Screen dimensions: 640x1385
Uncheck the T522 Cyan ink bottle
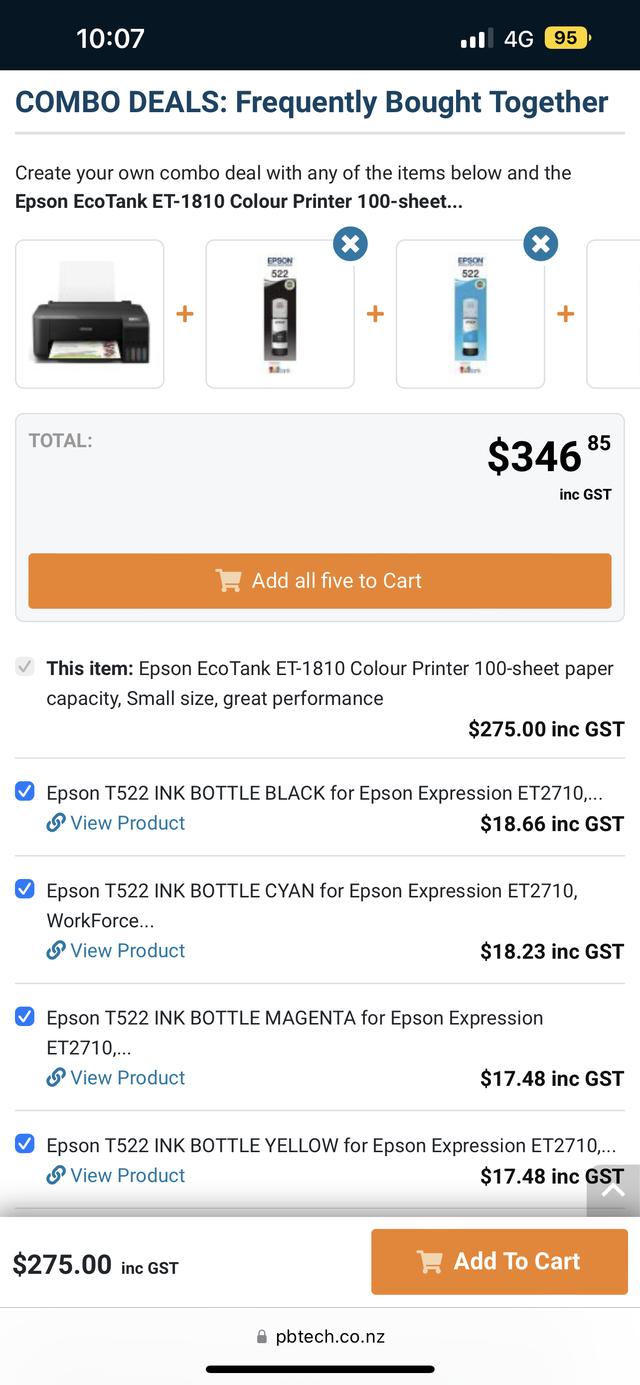tap(25, 889)
